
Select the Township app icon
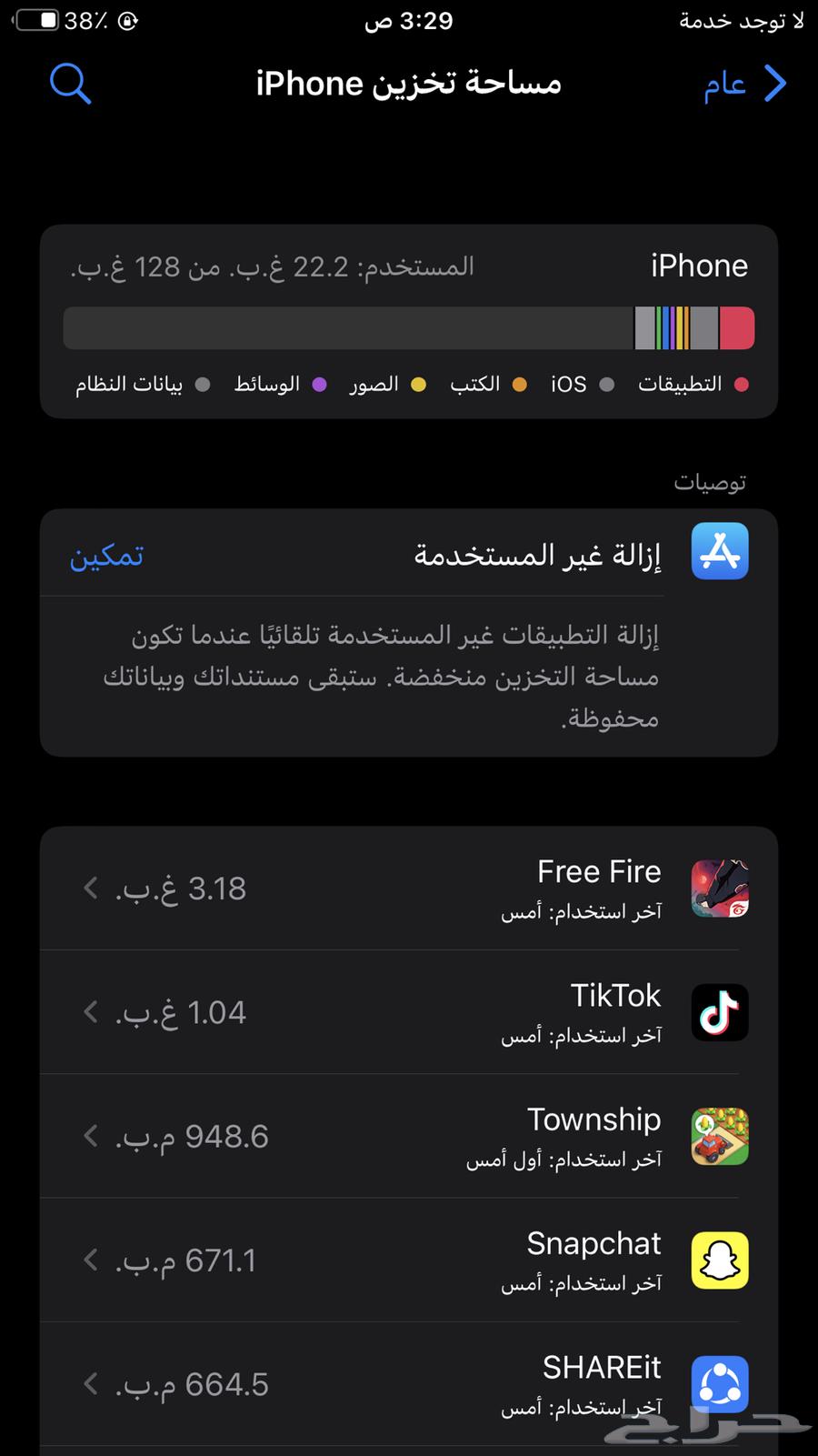tap(719, 1136)
